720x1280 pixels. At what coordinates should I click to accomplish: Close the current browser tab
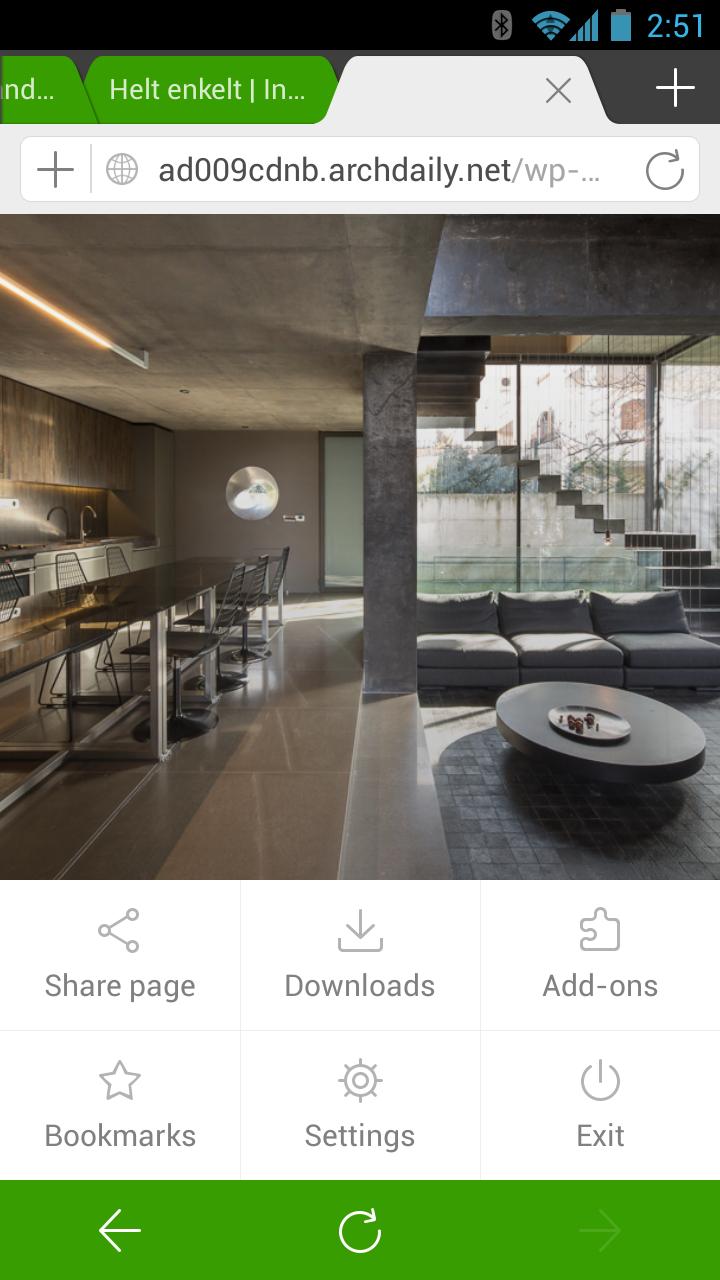tap(558, 91)
